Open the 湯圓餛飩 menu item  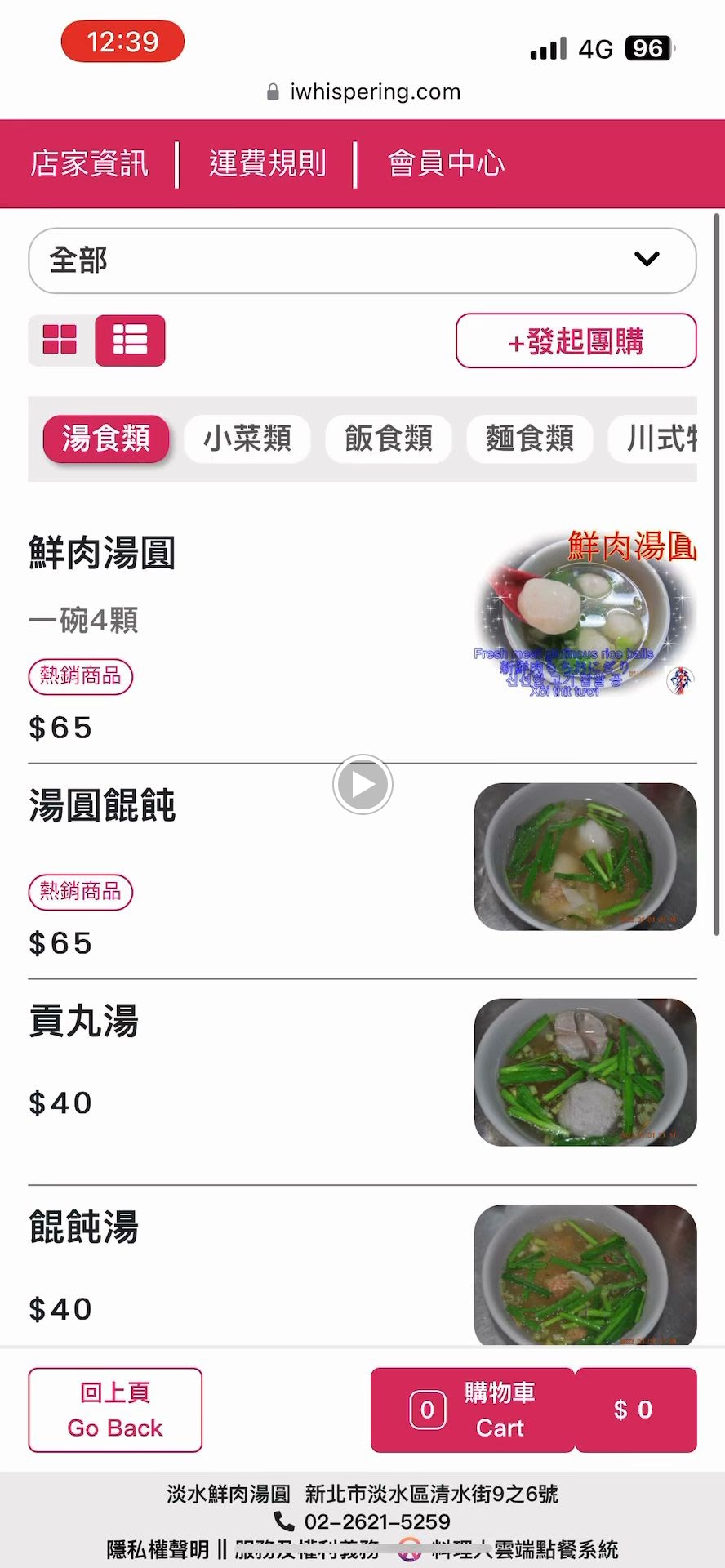[x=102, y=806]
